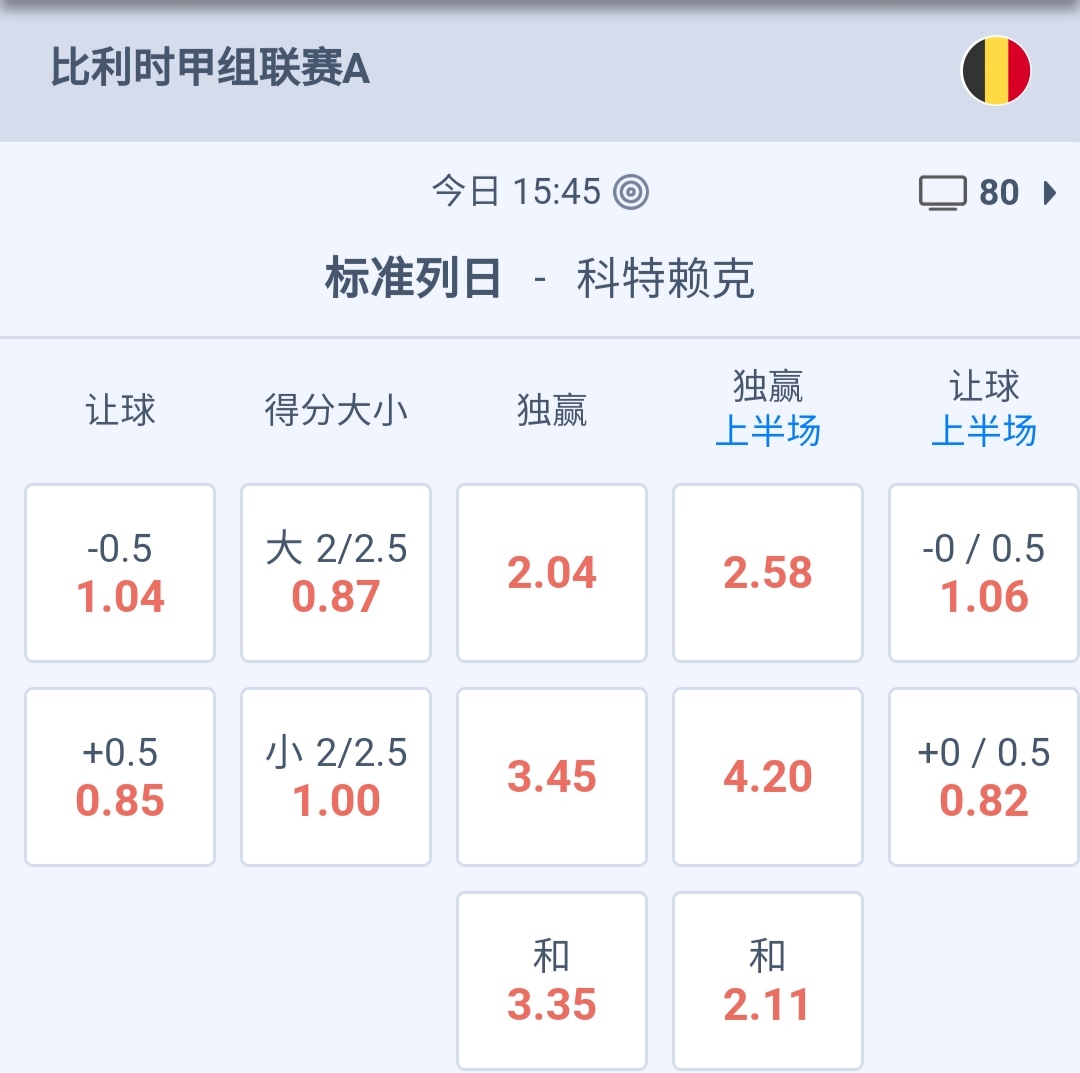Open the 比利时甲组联赛A league header

[211, 70]
